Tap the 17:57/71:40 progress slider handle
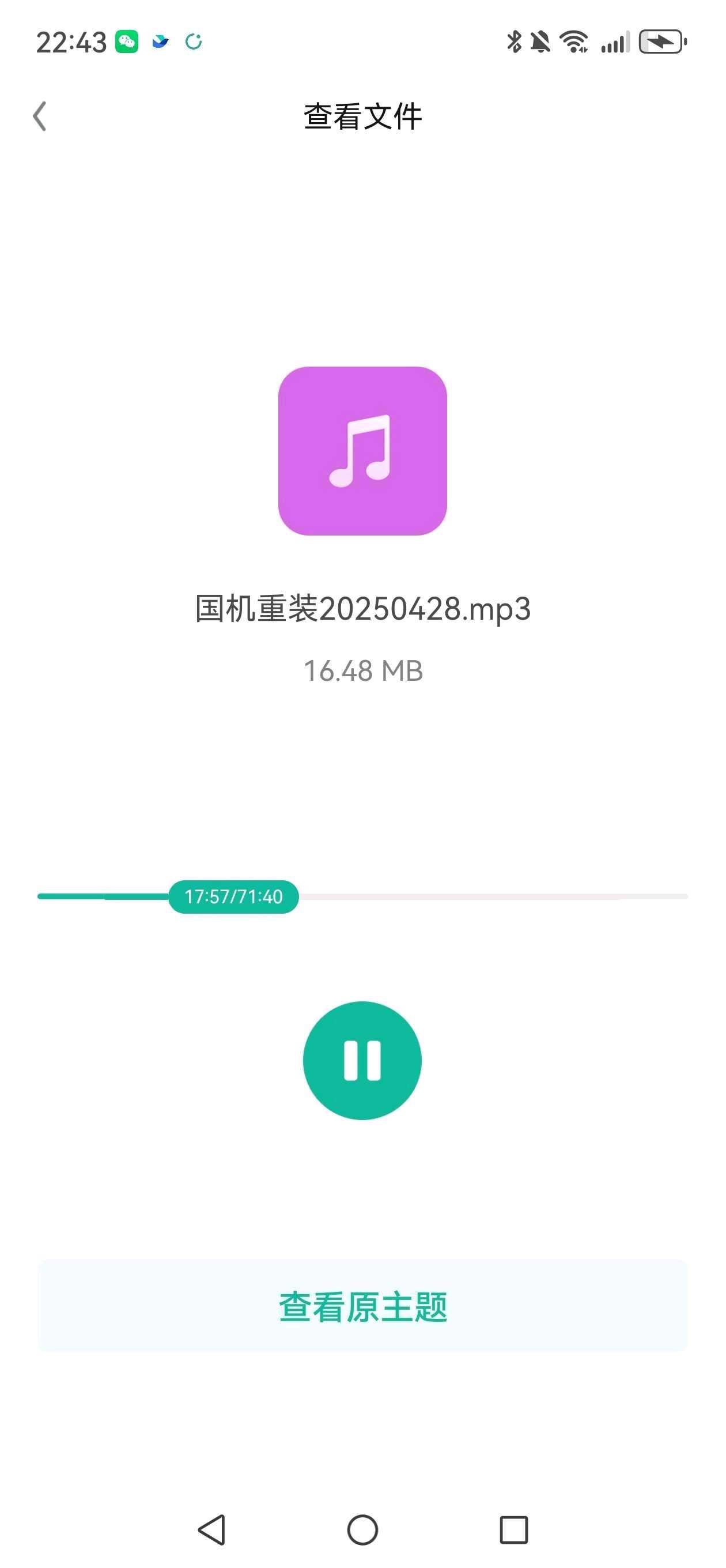Image resolution: width=726 pixels, height=1568 pixels. pyautogui.click(x=234, y=896)
